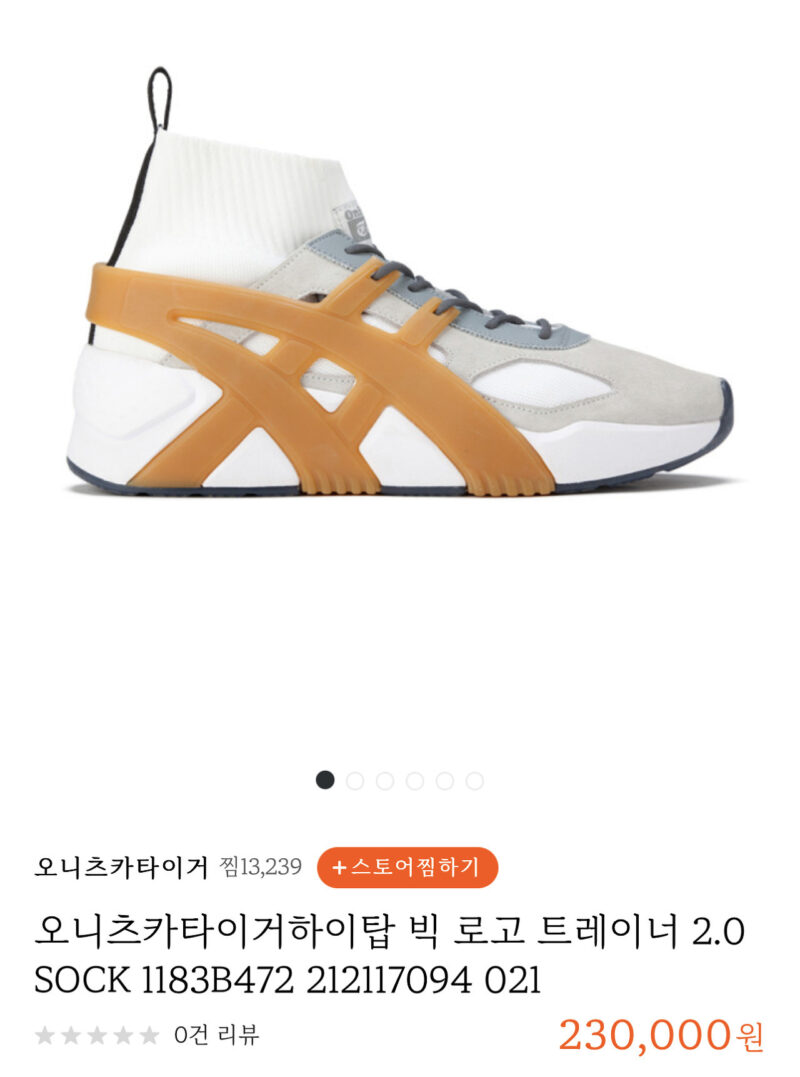Jump to the second image indicator dot
Viewport: 800px width, 1077px height.
[355, 780]
